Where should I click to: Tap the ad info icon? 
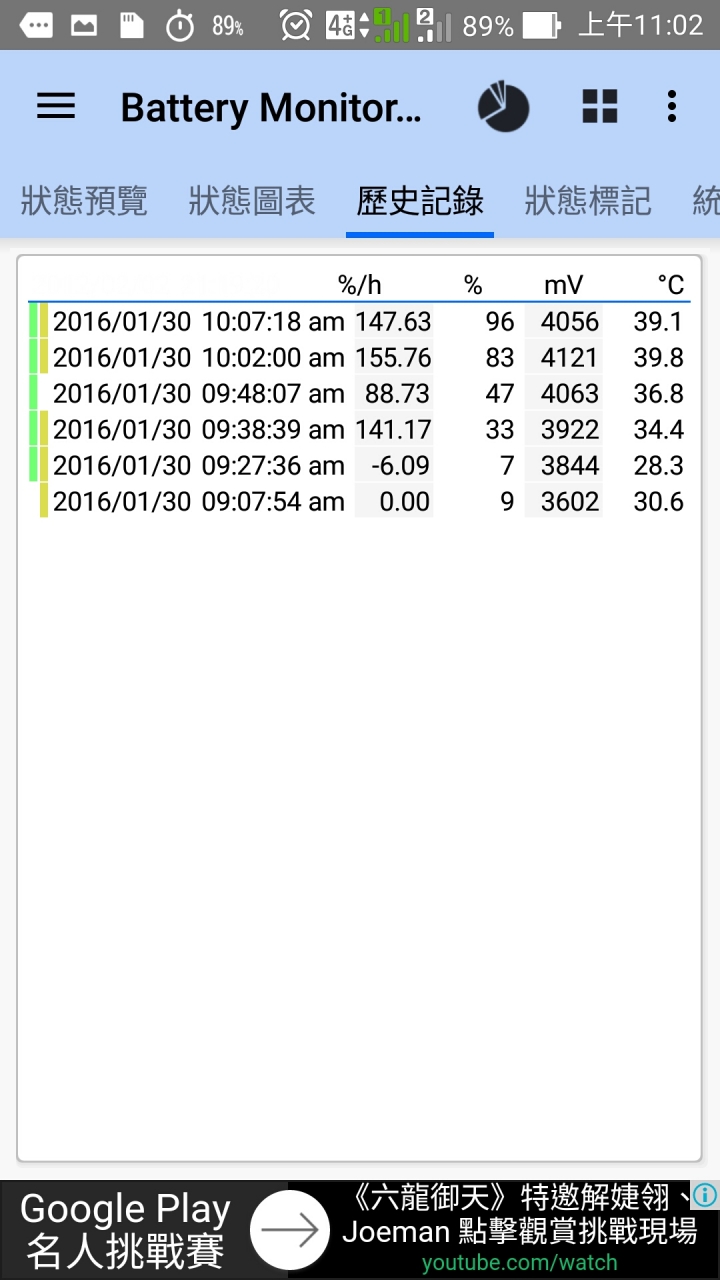[x=705, y=1195]
